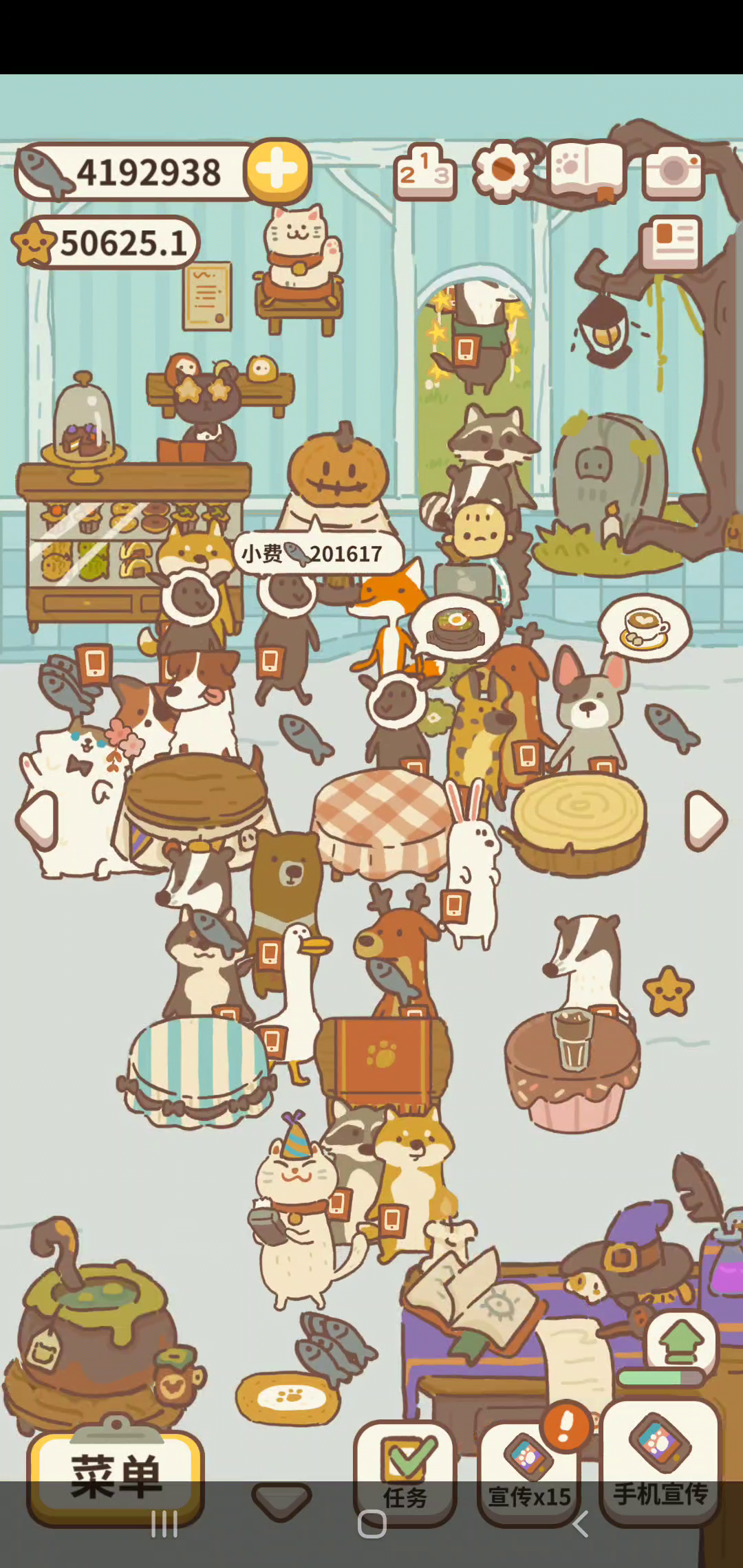Open the news bulletin icon

point(671,242)
